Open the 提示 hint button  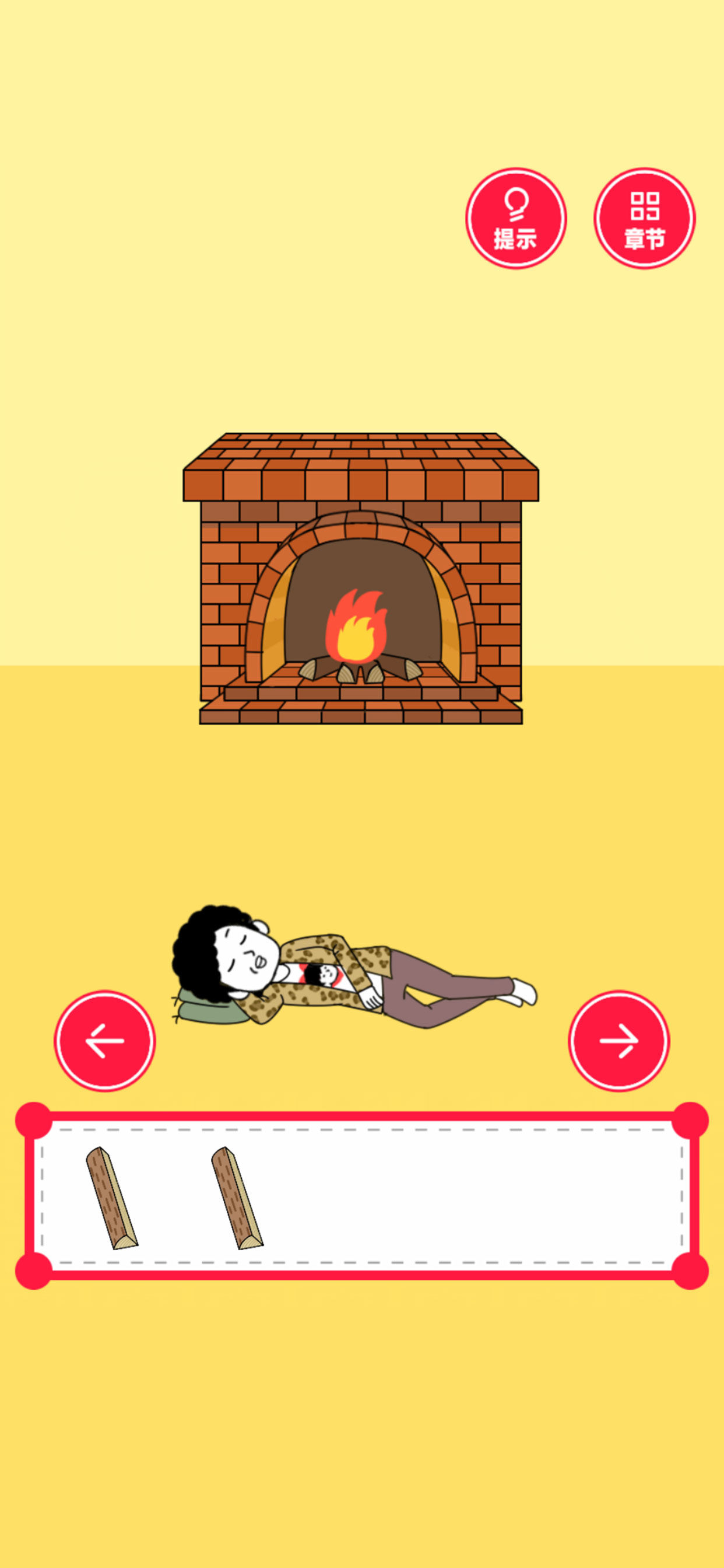516,218
